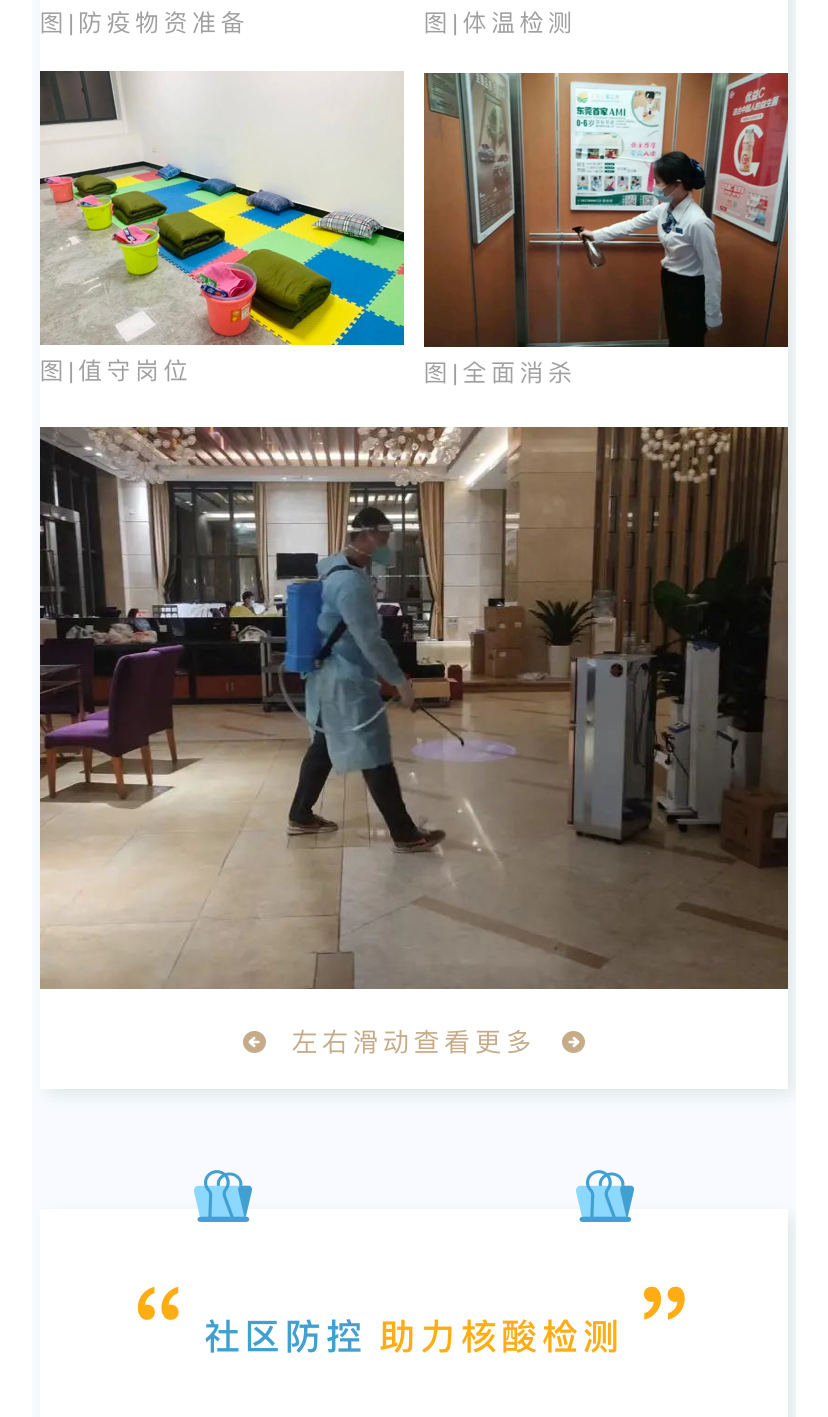Select the left blue gift bag icon
Image resolution: width=828 pixels, height=1417 pixels.
point(222,1194)
